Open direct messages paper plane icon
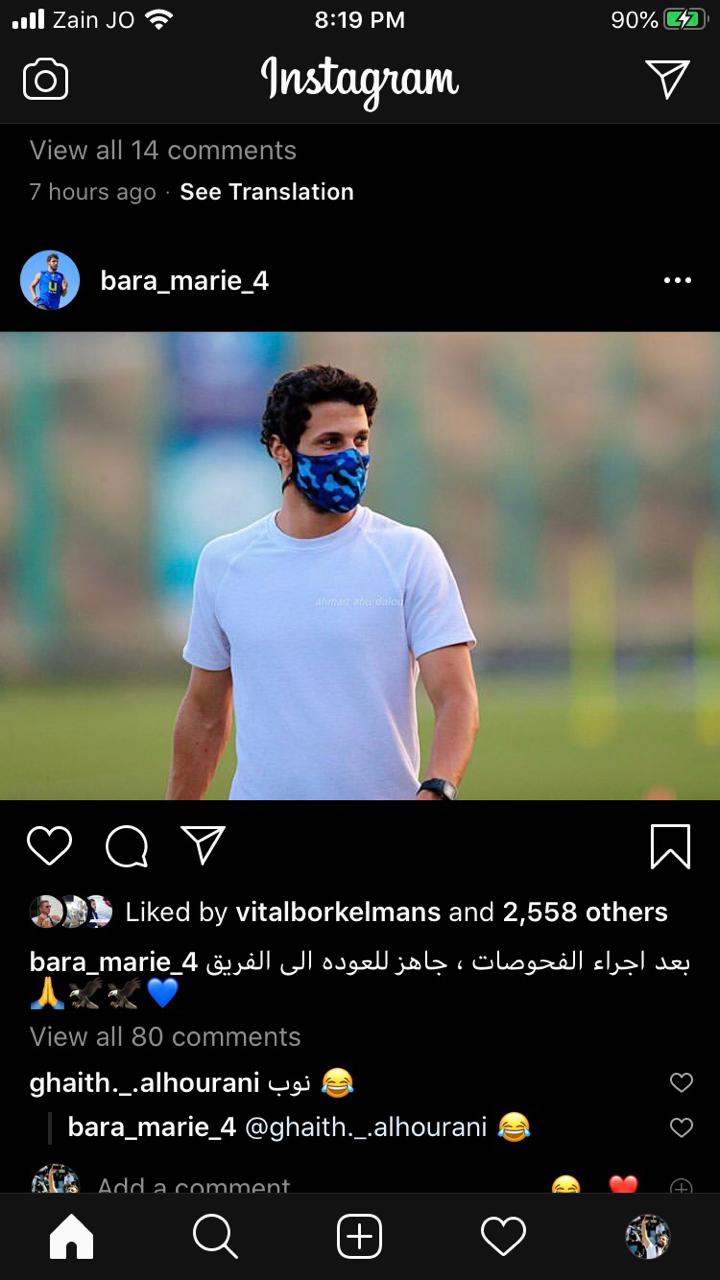720x1280 pixels. point(667,79)
